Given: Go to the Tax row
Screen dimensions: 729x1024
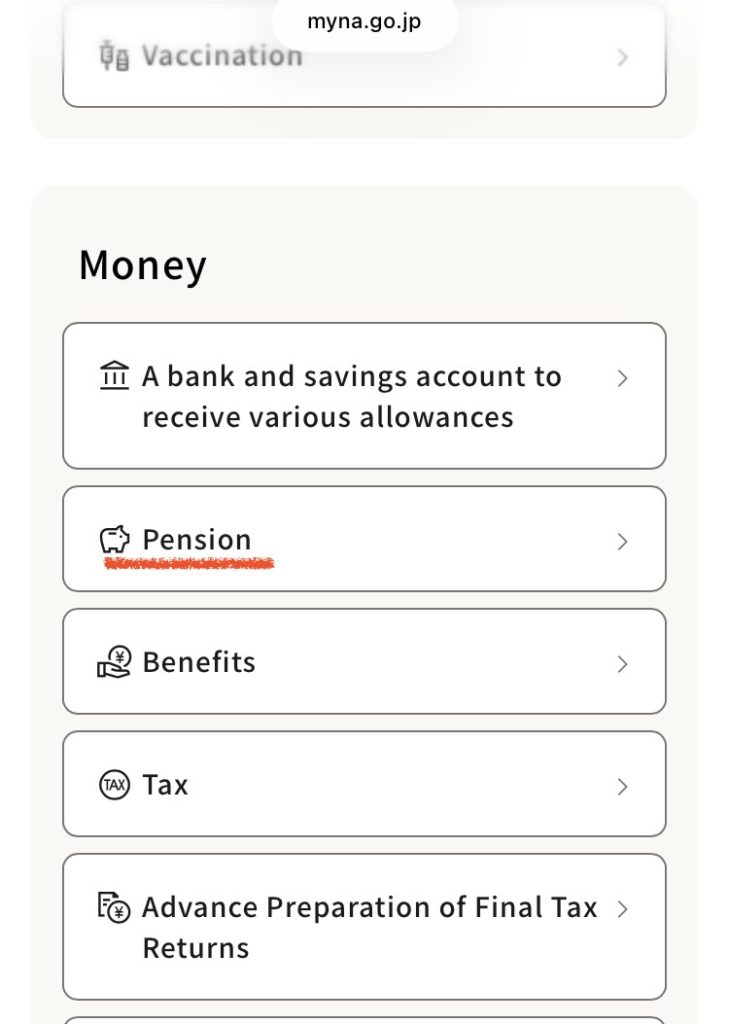Looking at the screenshot, I should coord(364,785).
